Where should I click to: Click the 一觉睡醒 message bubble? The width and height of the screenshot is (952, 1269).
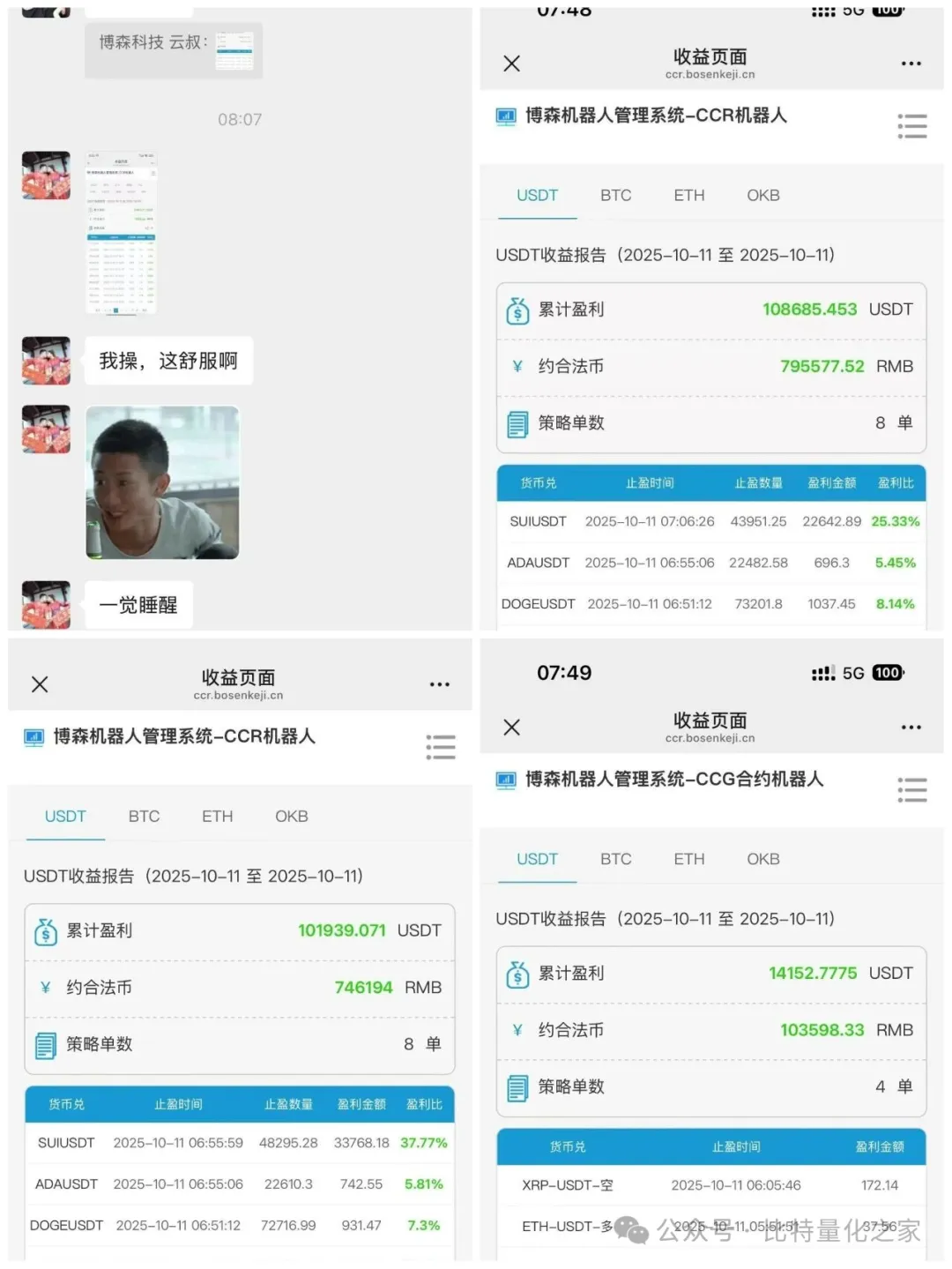tap(138, 605)
